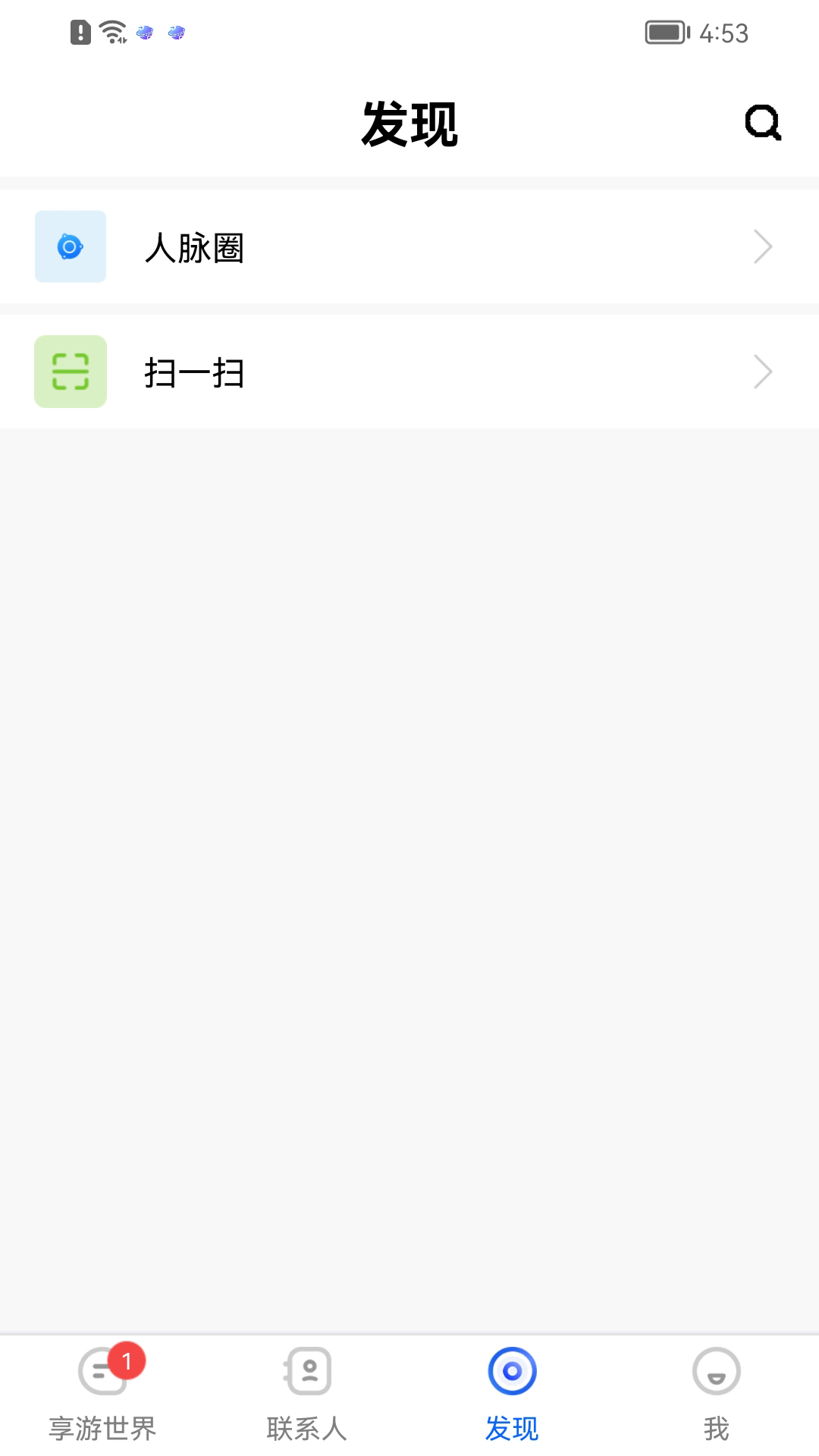Select the 人脉圈 blue circle icon

point(71,246)
